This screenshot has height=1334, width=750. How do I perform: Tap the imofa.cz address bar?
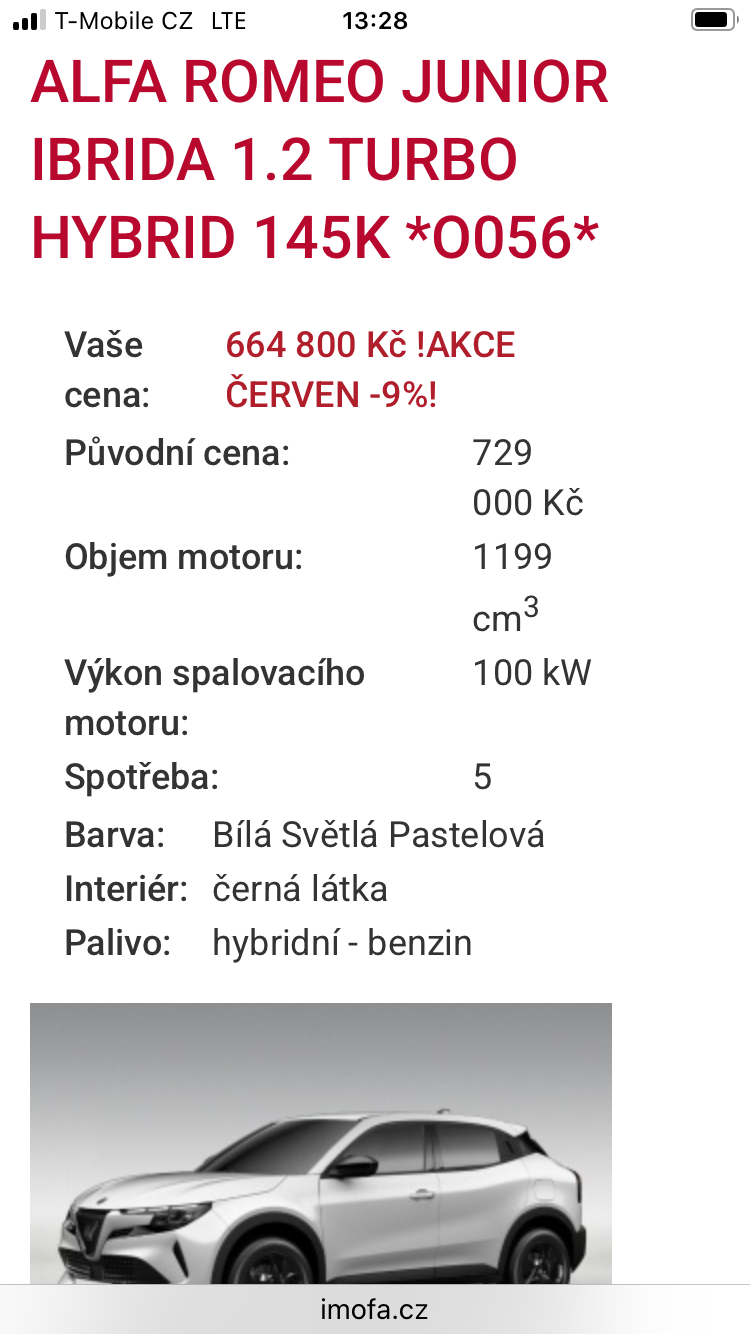[x=374, y=1309]
